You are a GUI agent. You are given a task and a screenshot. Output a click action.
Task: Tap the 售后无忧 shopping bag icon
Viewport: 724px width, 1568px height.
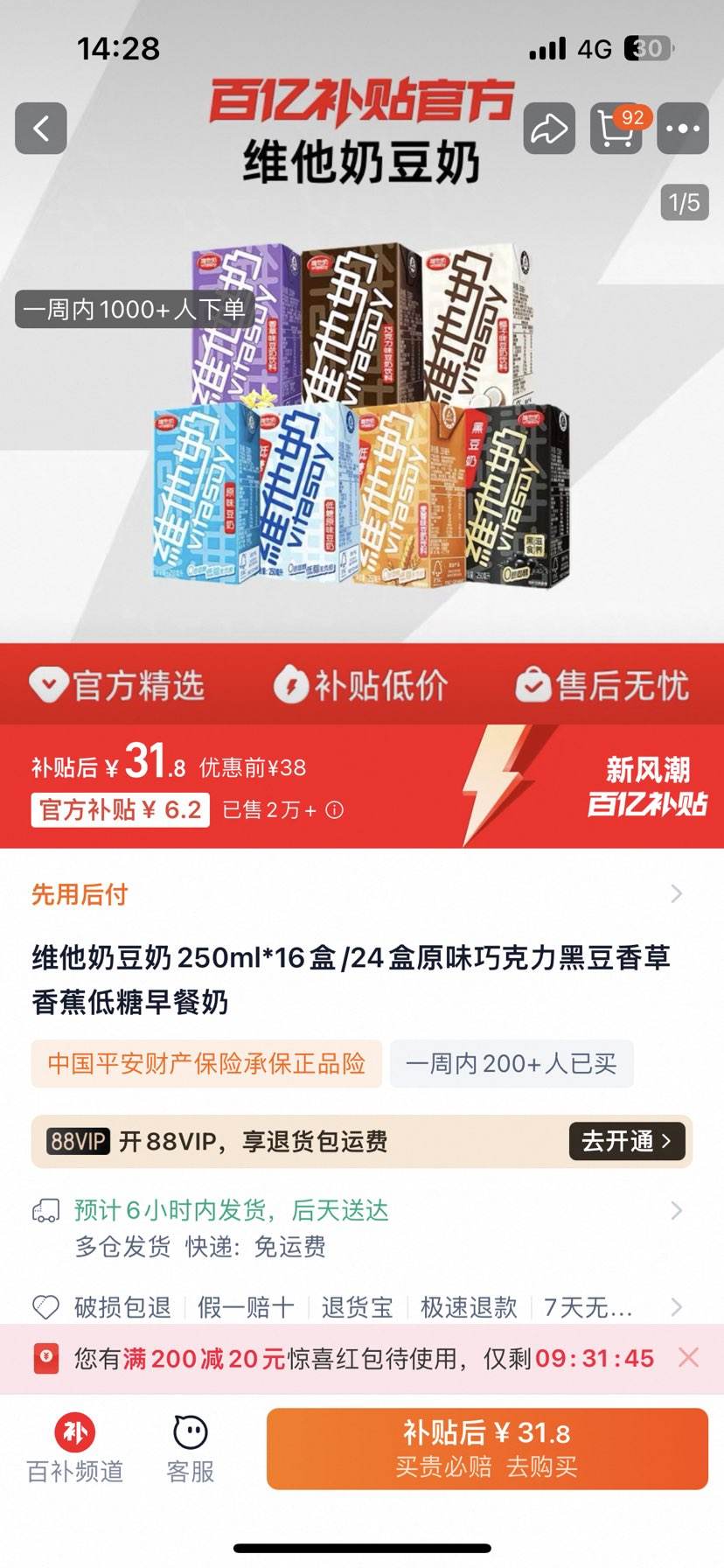533,685
